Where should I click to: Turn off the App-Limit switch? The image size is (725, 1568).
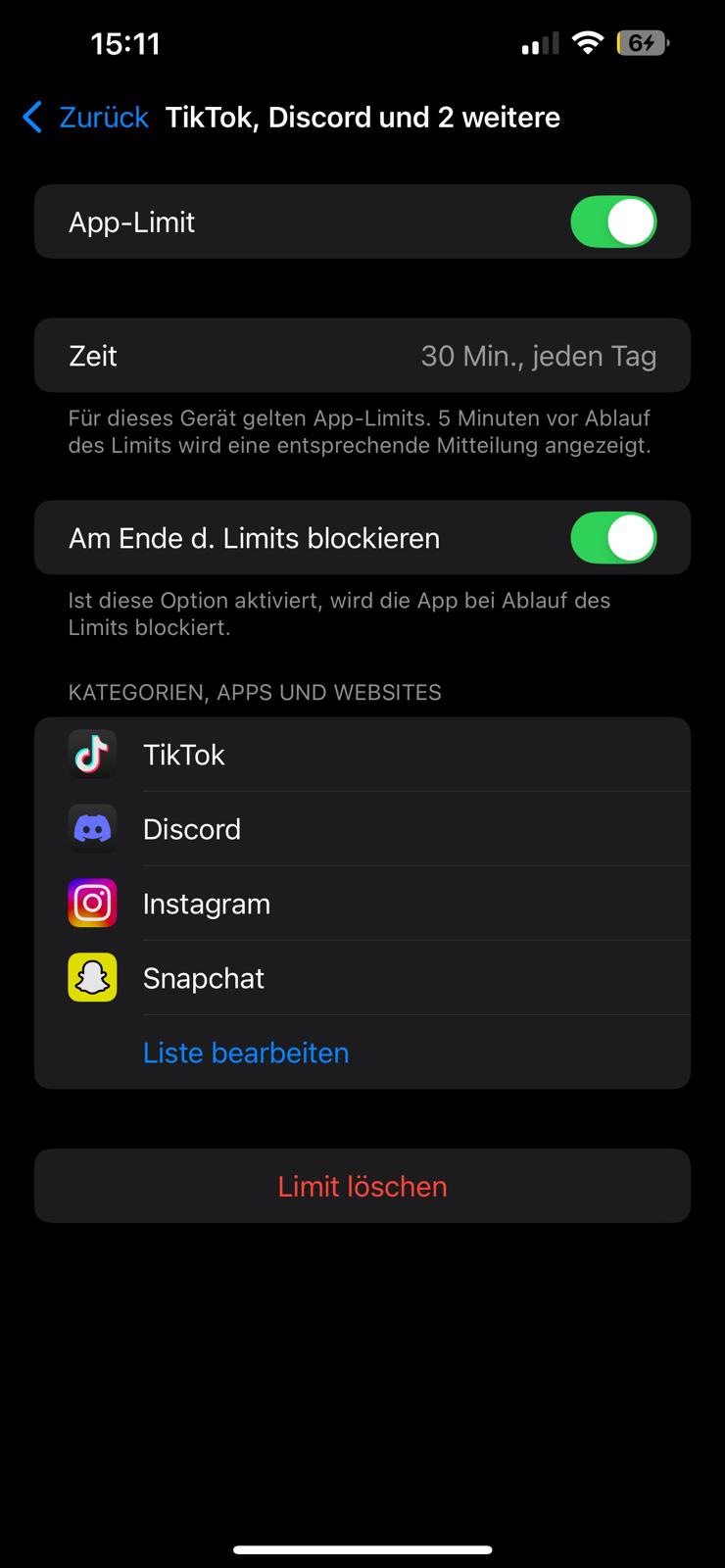pyautogui.click(x=613, y=222)
